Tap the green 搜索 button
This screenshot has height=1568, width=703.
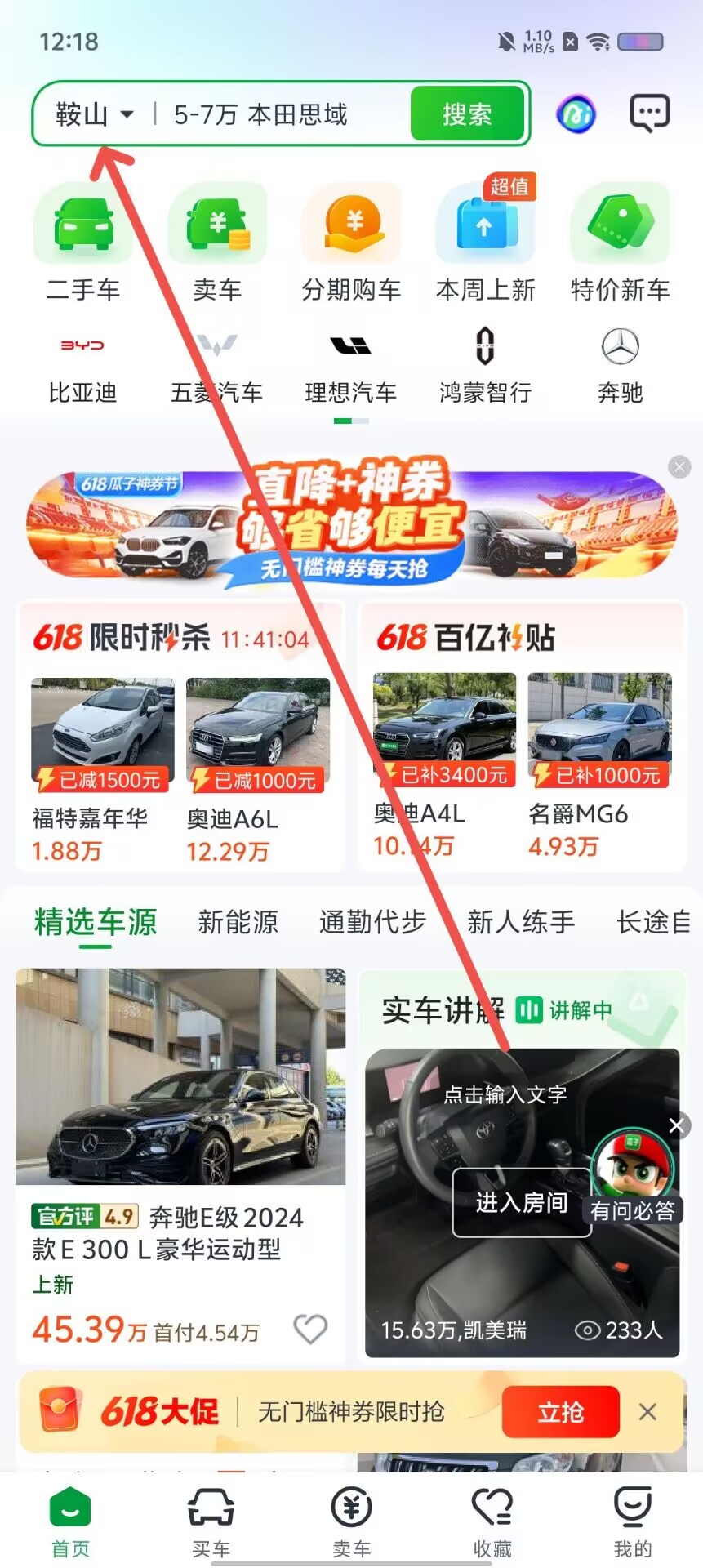(467, 114)
